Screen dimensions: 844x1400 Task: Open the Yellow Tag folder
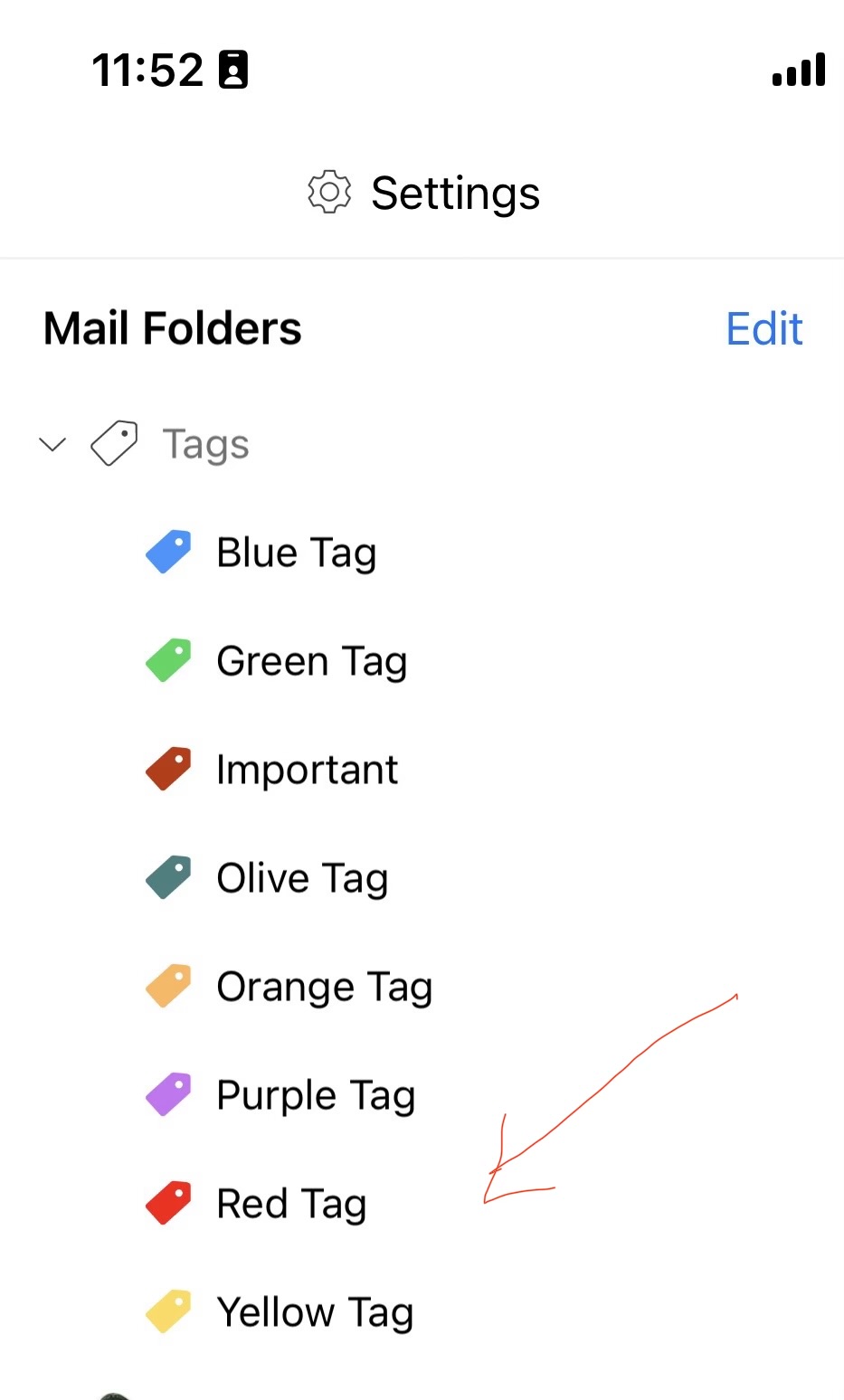pos(315,1312)
